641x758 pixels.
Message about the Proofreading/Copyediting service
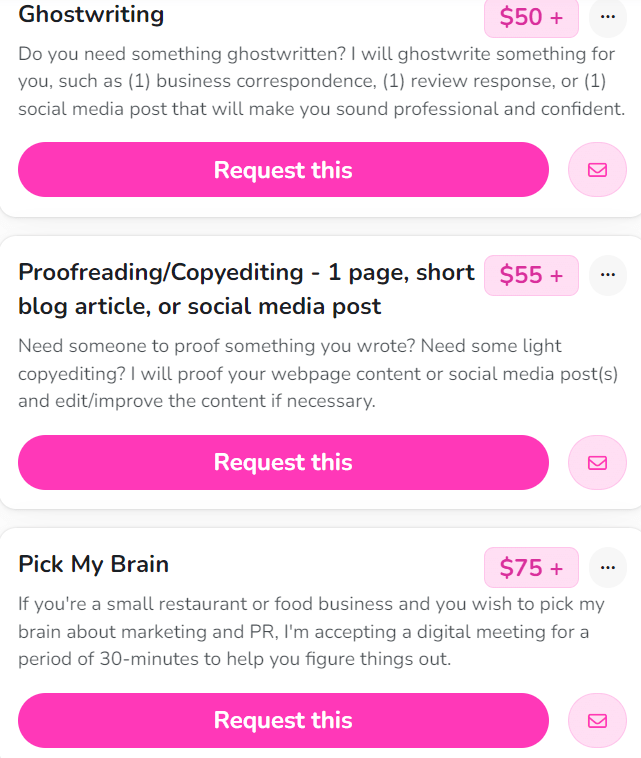point(597,463)
